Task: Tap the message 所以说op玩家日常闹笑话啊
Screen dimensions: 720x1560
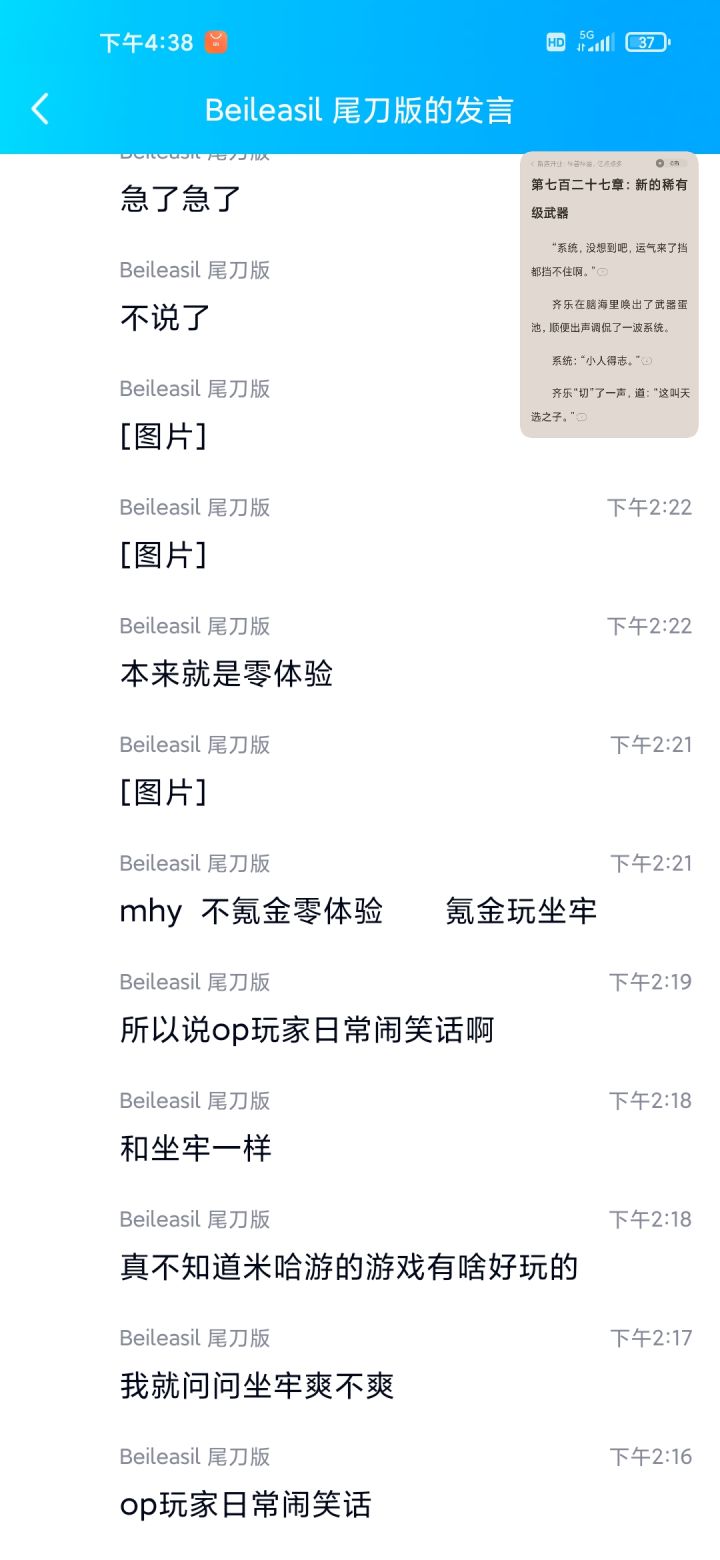Action: (x=307, y=1030)
